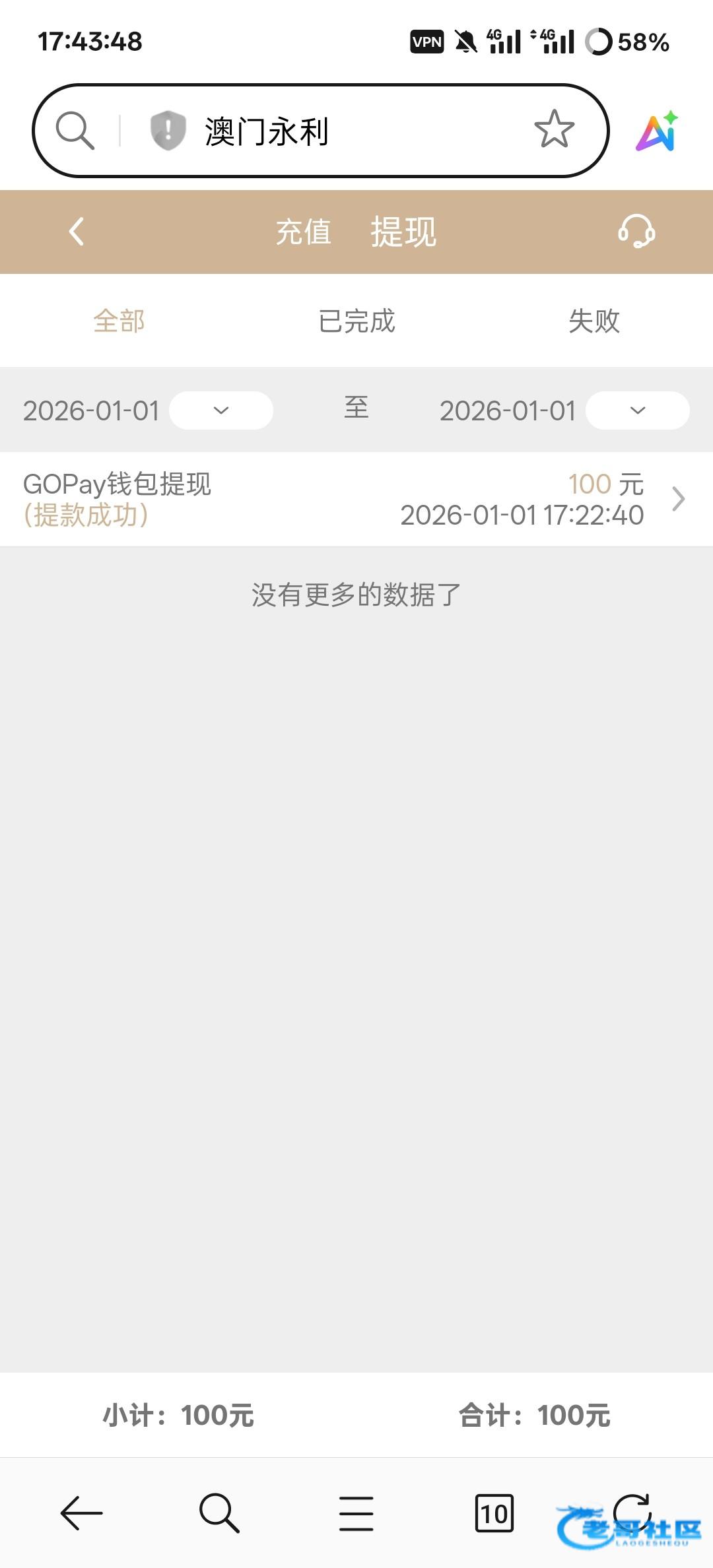The height and width of the screenshot is (1568, 713).
Task: Tap the search magnifier in the address bar
Action: (x=75, y=130)
